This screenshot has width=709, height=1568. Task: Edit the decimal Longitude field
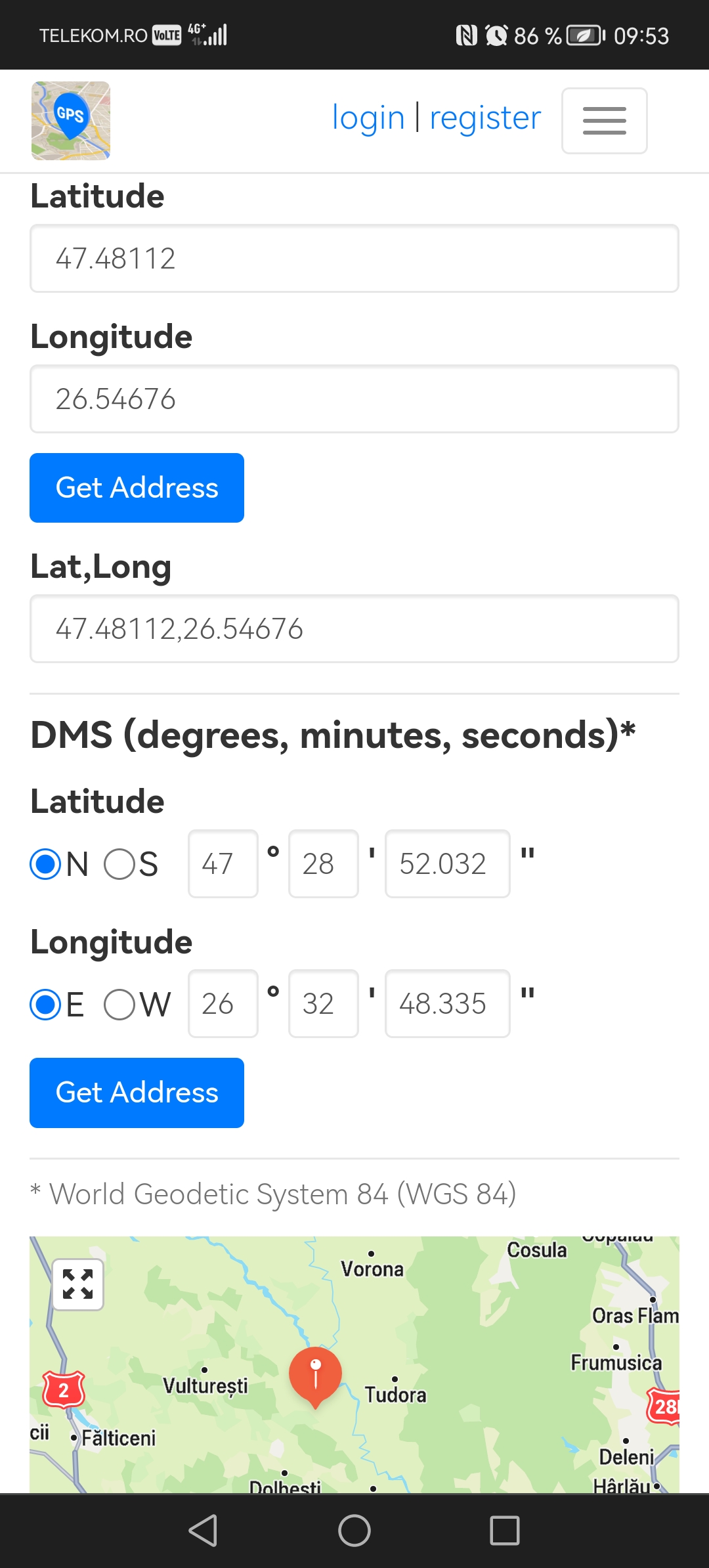click(354, 399)
